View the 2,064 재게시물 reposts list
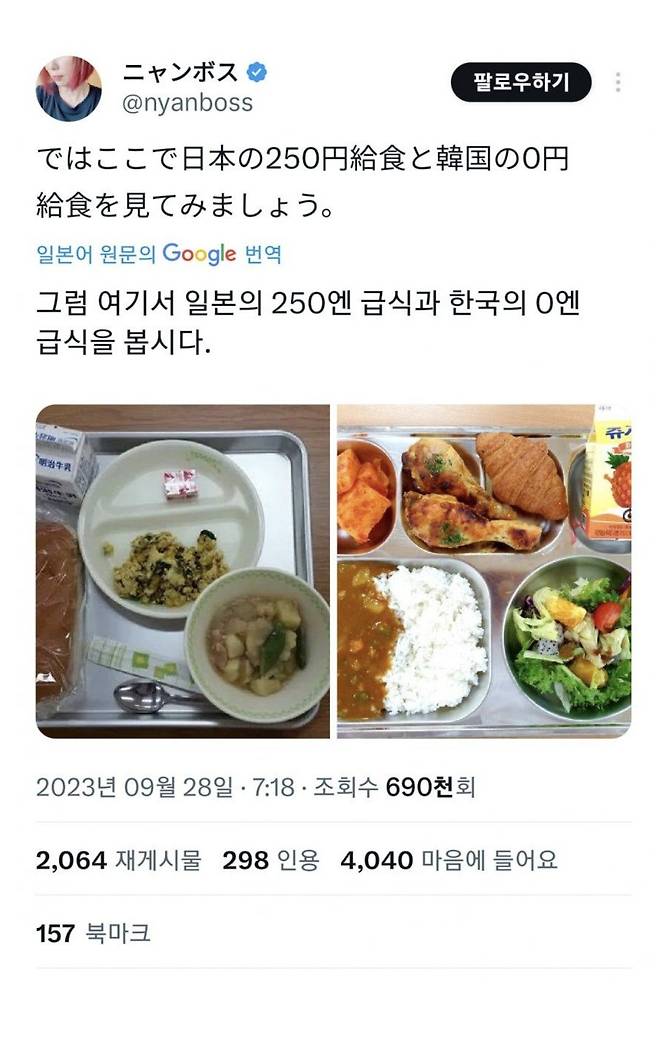The image size is (658, 1054). click(118, 860)
